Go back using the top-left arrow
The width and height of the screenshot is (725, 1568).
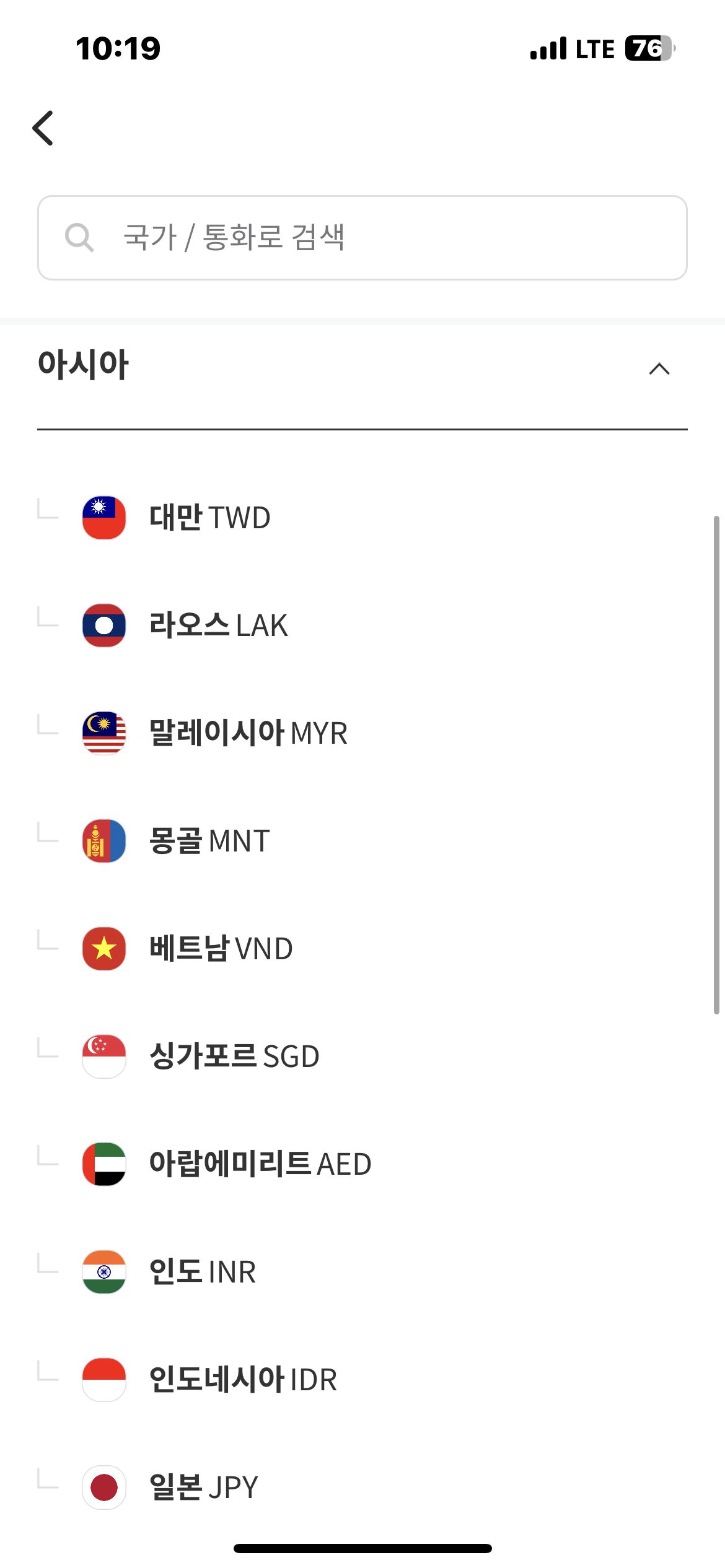point(43,128)
